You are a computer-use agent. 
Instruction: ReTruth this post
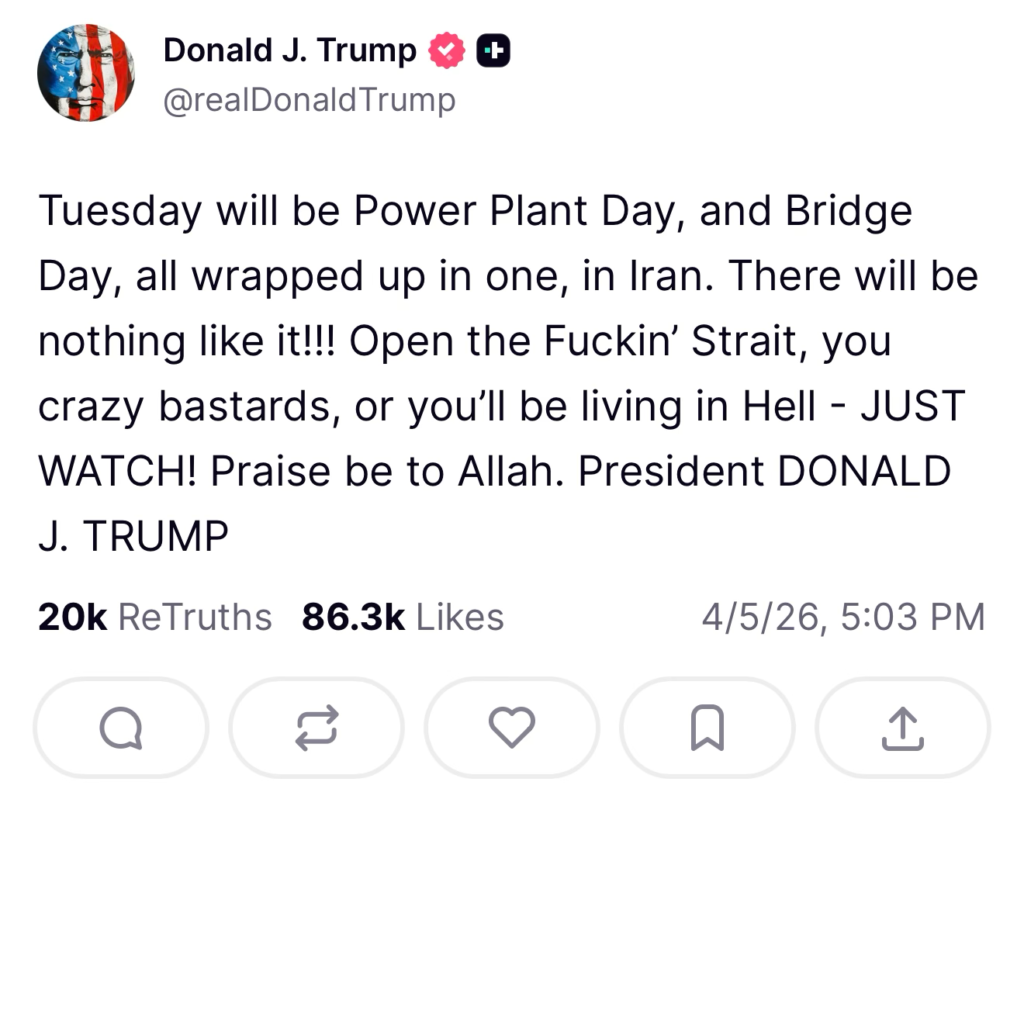click(x=317, y=728)
